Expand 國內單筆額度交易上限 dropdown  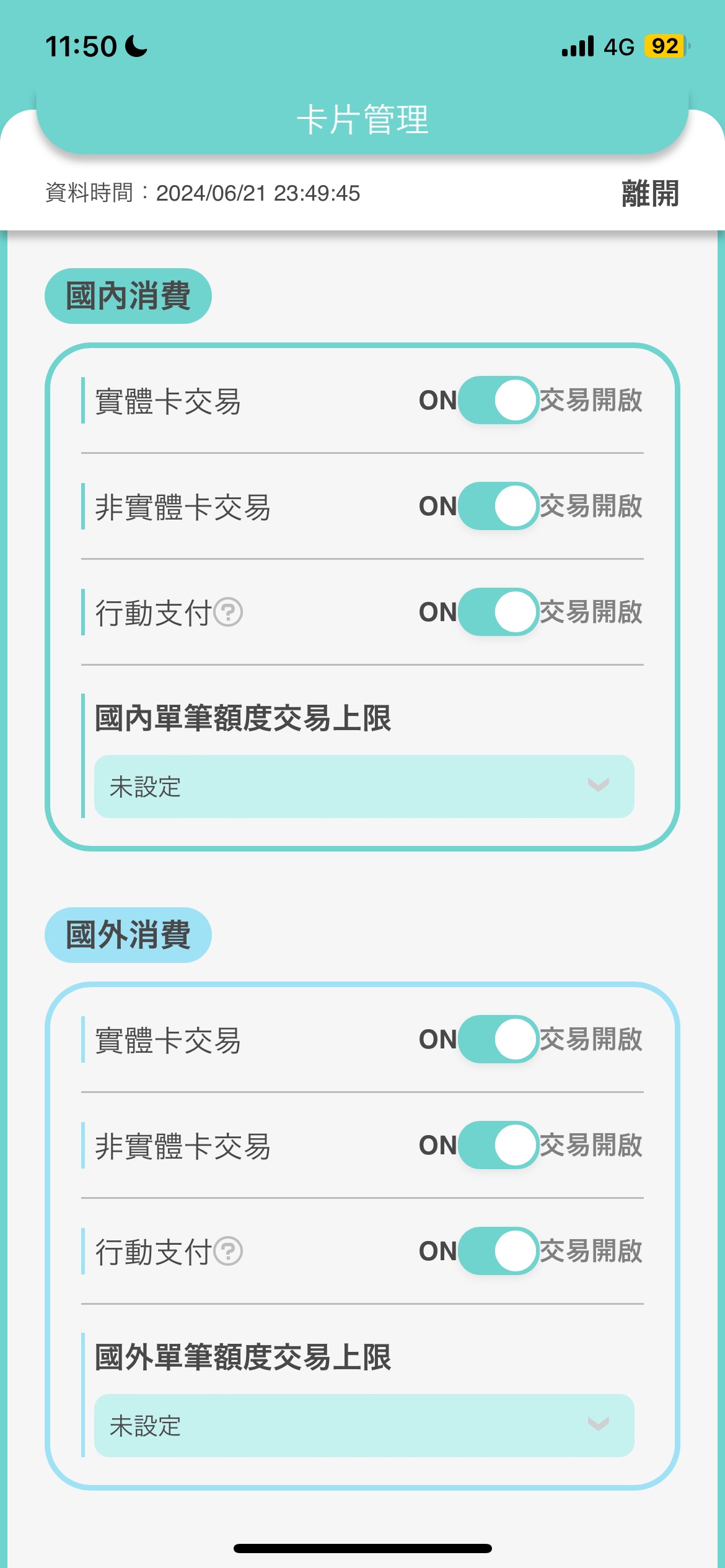[x=364, y=786]
